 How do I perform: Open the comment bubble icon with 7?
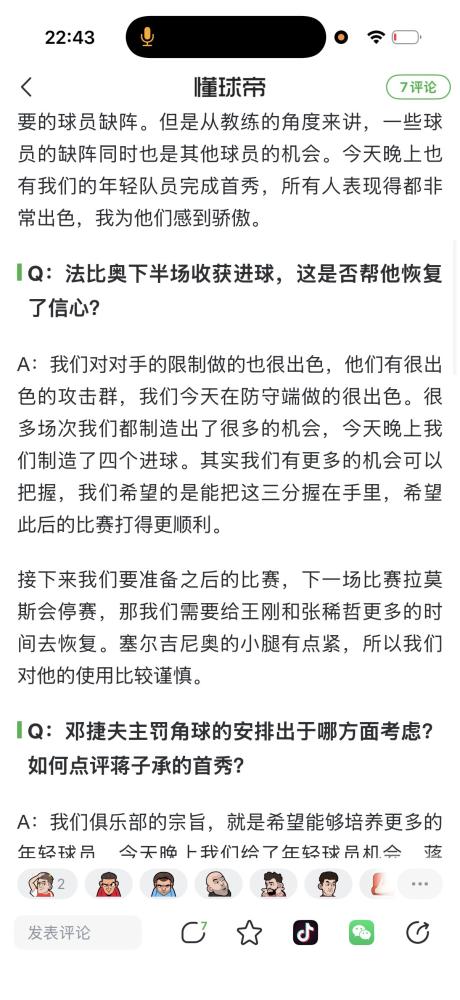tap(193, 932)
